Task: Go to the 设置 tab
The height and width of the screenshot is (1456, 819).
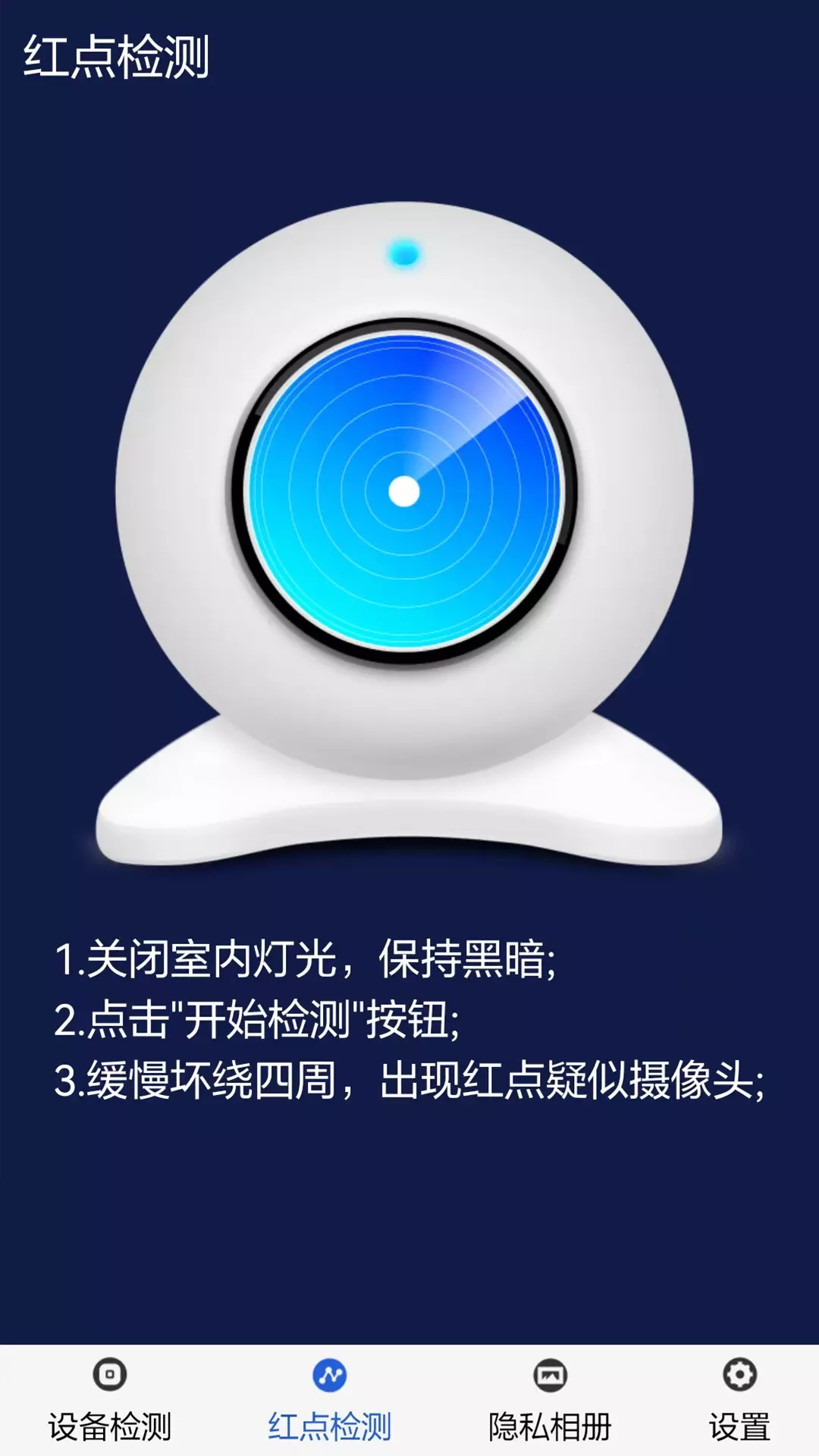Action: coord(739,1401)
